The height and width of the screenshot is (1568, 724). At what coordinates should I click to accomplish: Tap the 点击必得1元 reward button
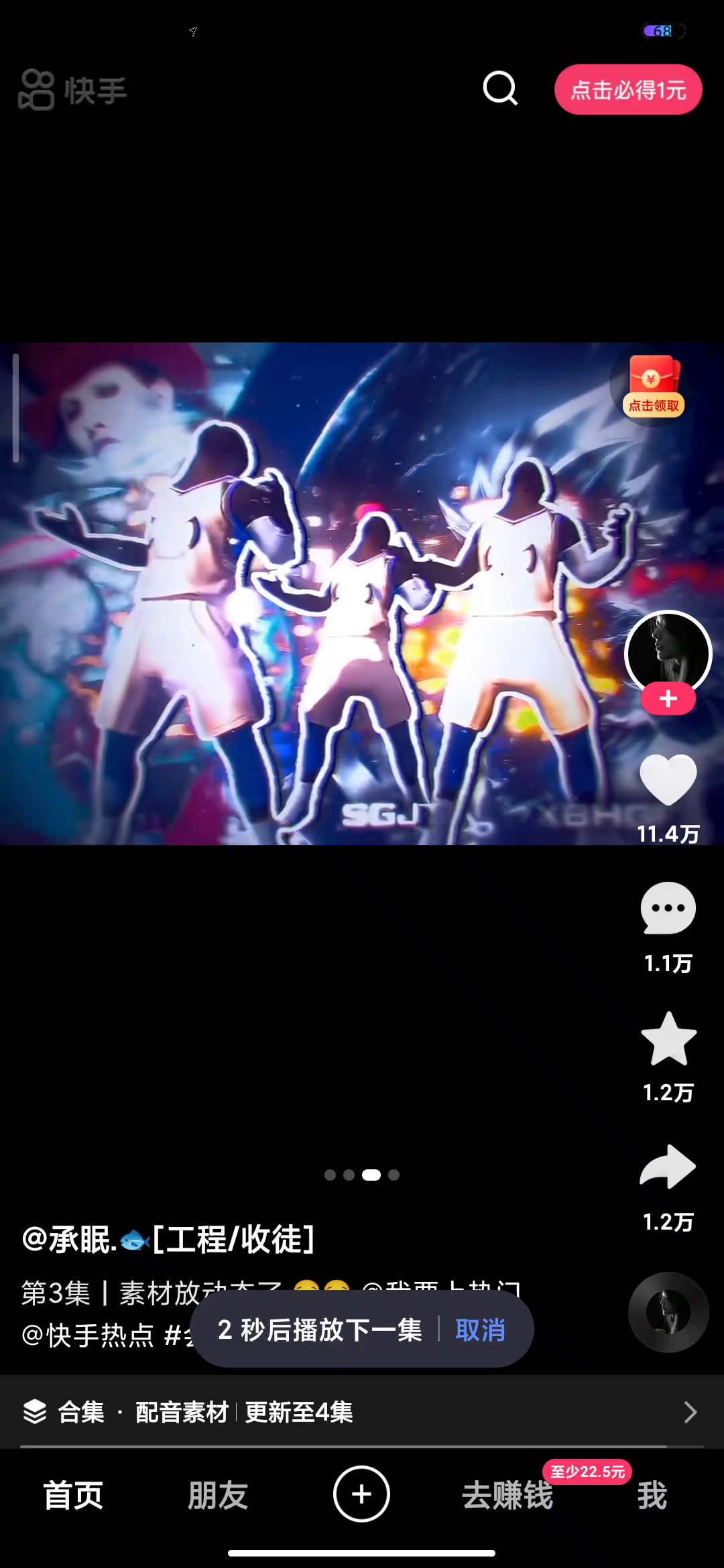[628, 90]
